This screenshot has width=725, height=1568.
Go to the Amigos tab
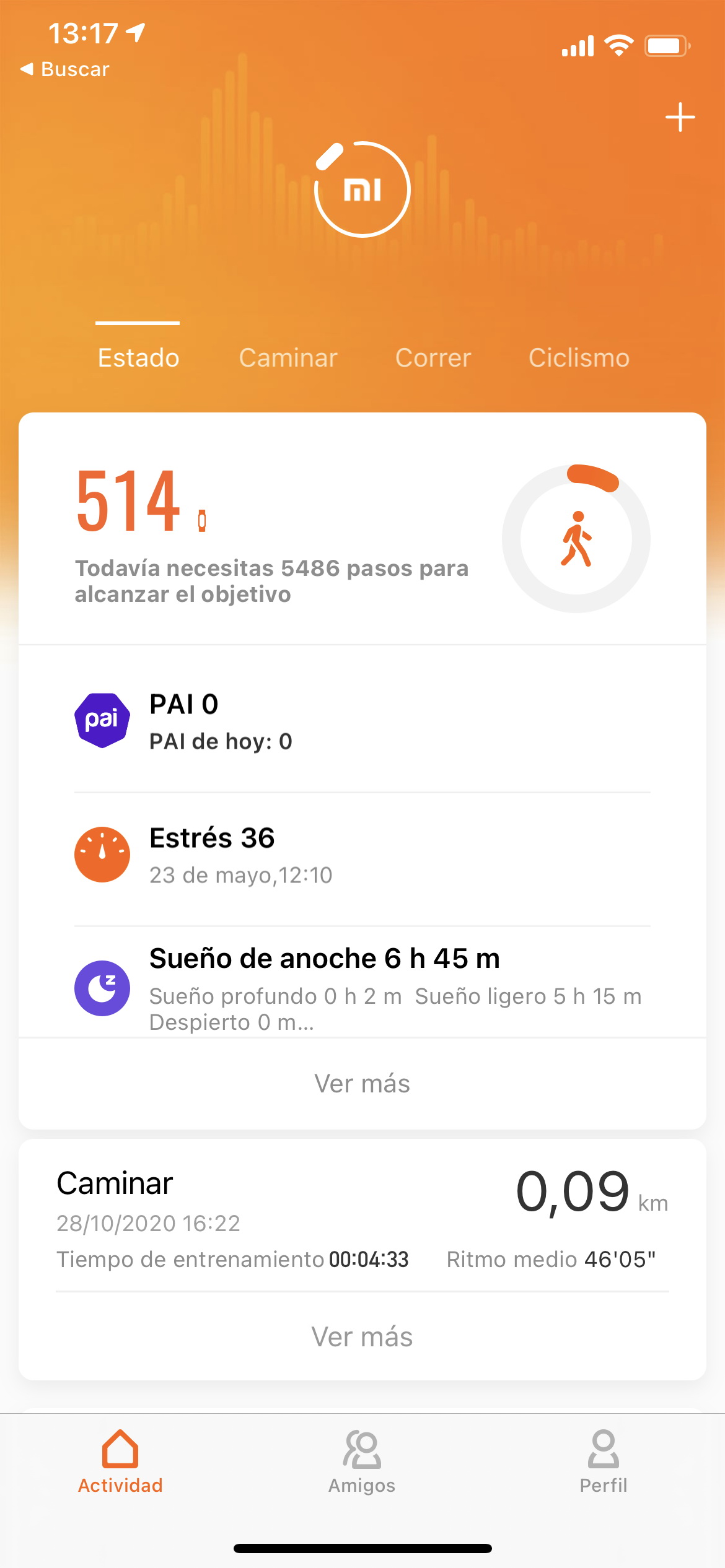(362, 1461)
